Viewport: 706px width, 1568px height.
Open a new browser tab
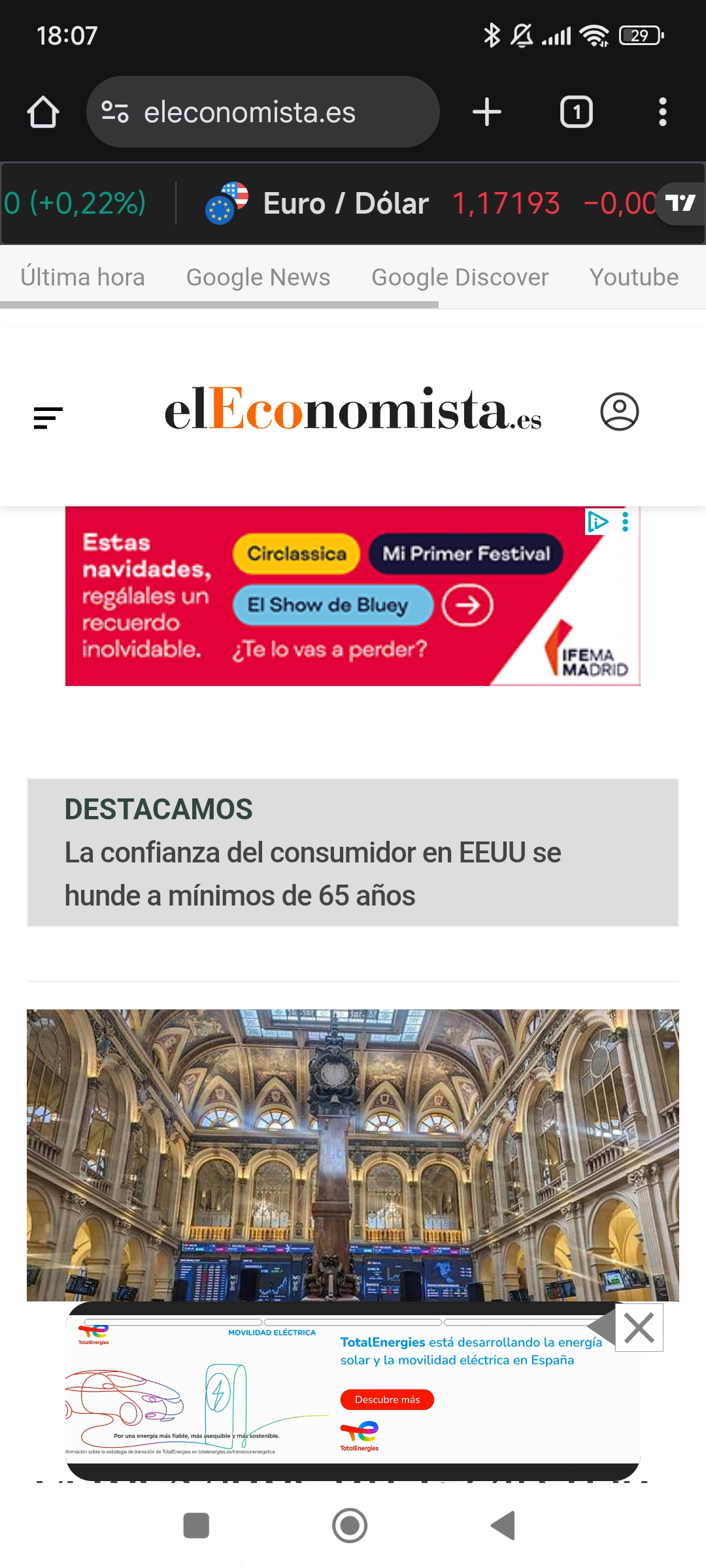coord(487,112)
